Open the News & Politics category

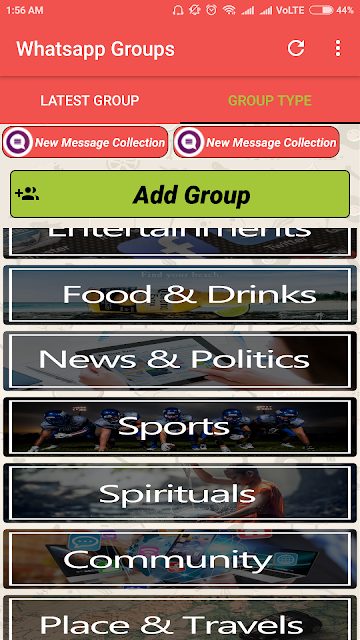[x=180, y=361]
